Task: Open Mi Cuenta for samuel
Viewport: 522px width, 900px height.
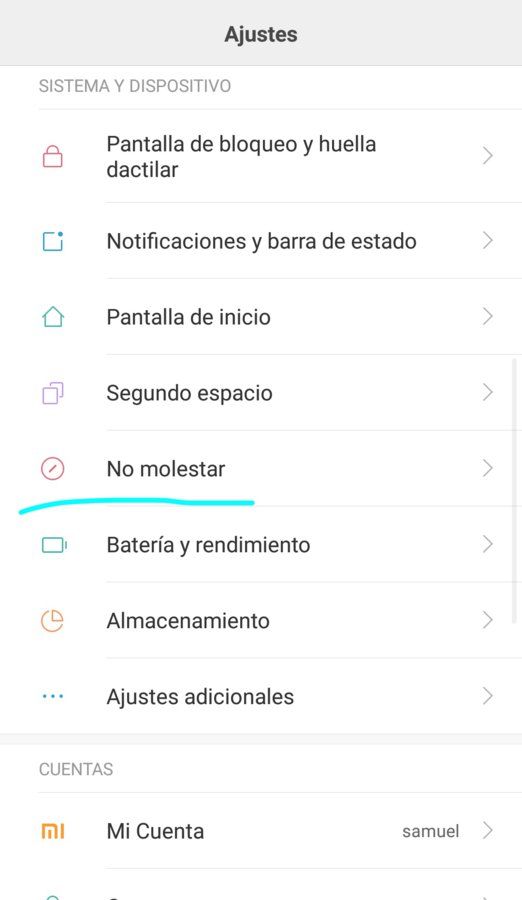Action: click(x=261, y=831)
